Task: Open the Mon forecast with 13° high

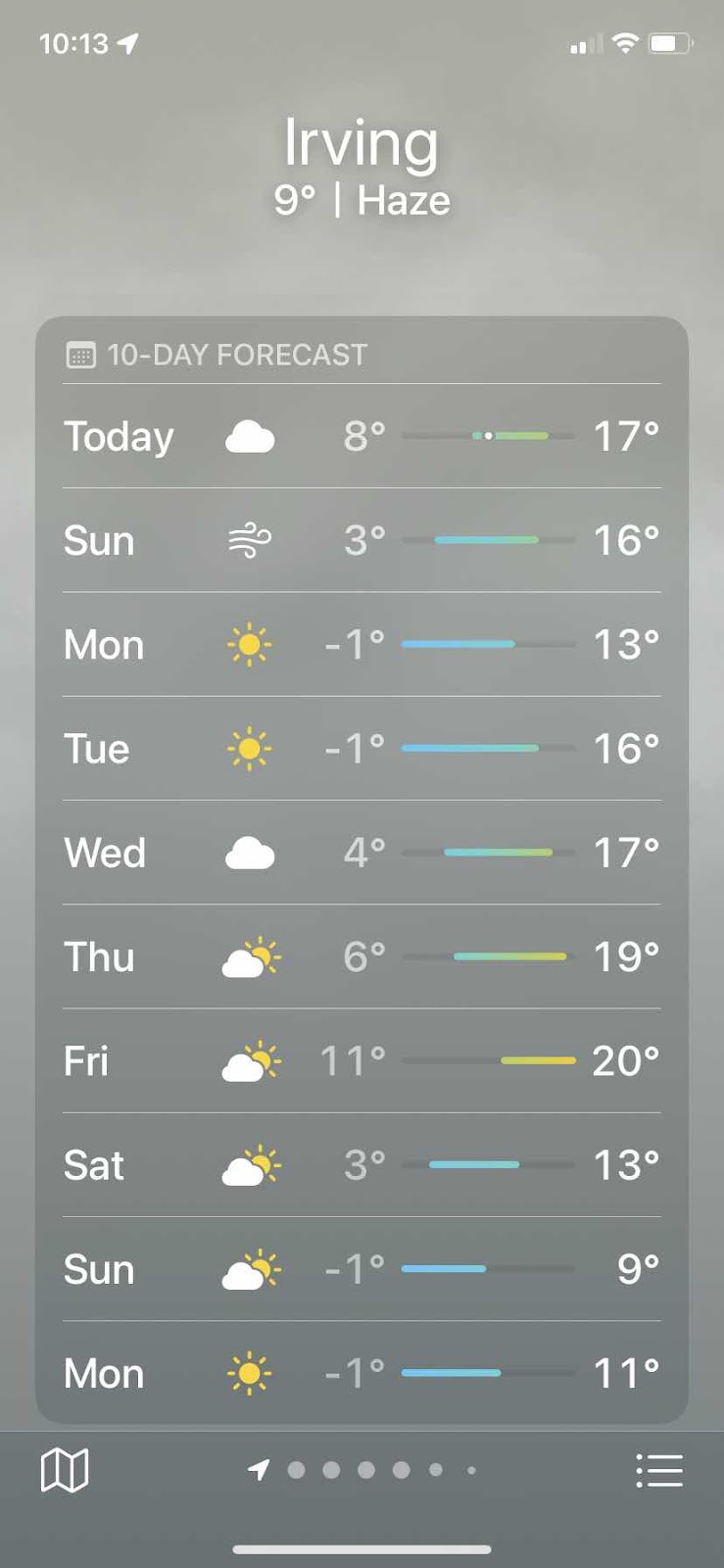Action: point(362,645)
